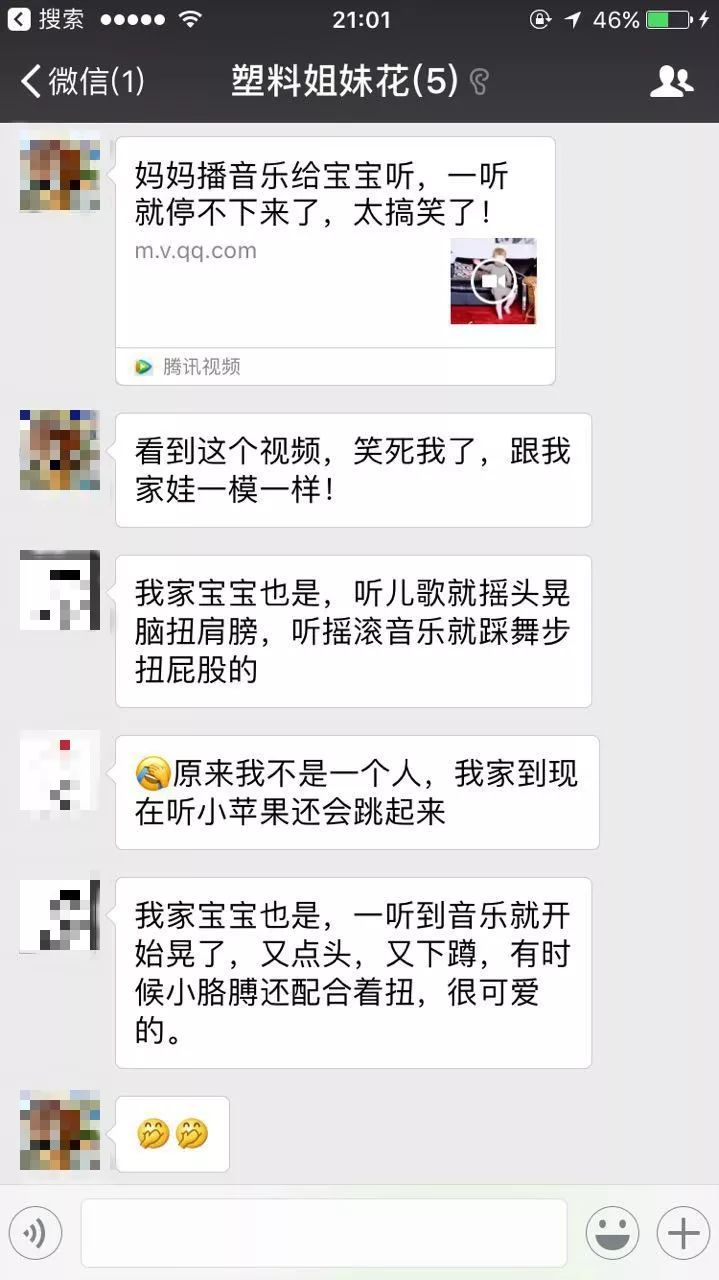Go back to the 微信 chat list
719x1280 pixels.
pos(80,81)
